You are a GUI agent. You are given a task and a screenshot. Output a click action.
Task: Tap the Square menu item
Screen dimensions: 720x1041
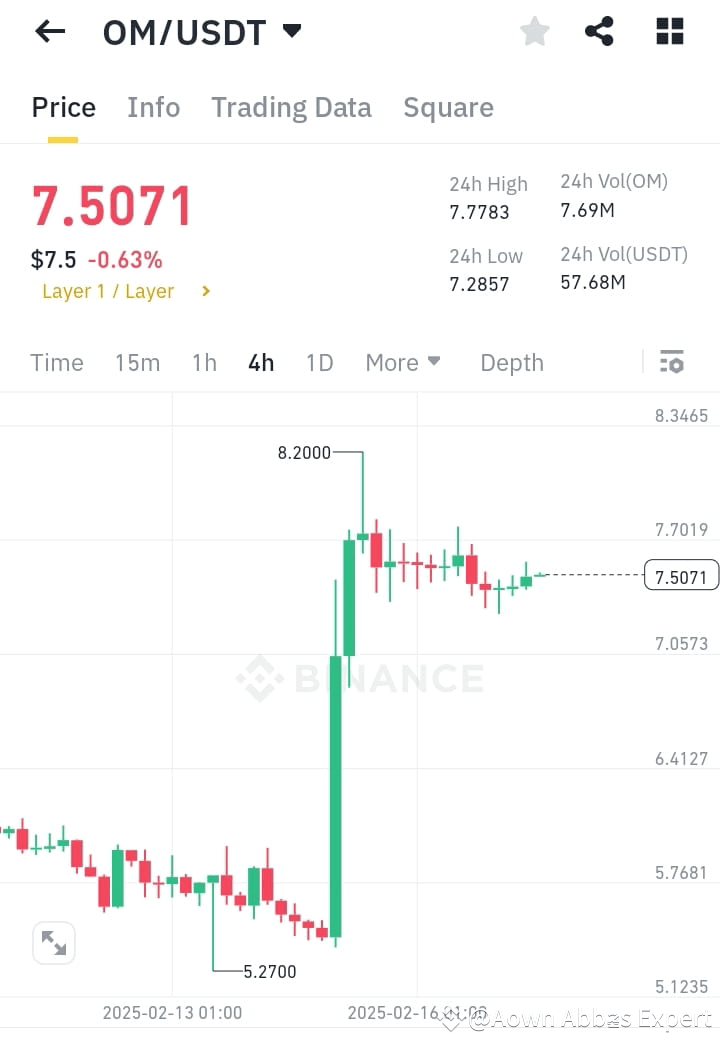click(448, 107)
